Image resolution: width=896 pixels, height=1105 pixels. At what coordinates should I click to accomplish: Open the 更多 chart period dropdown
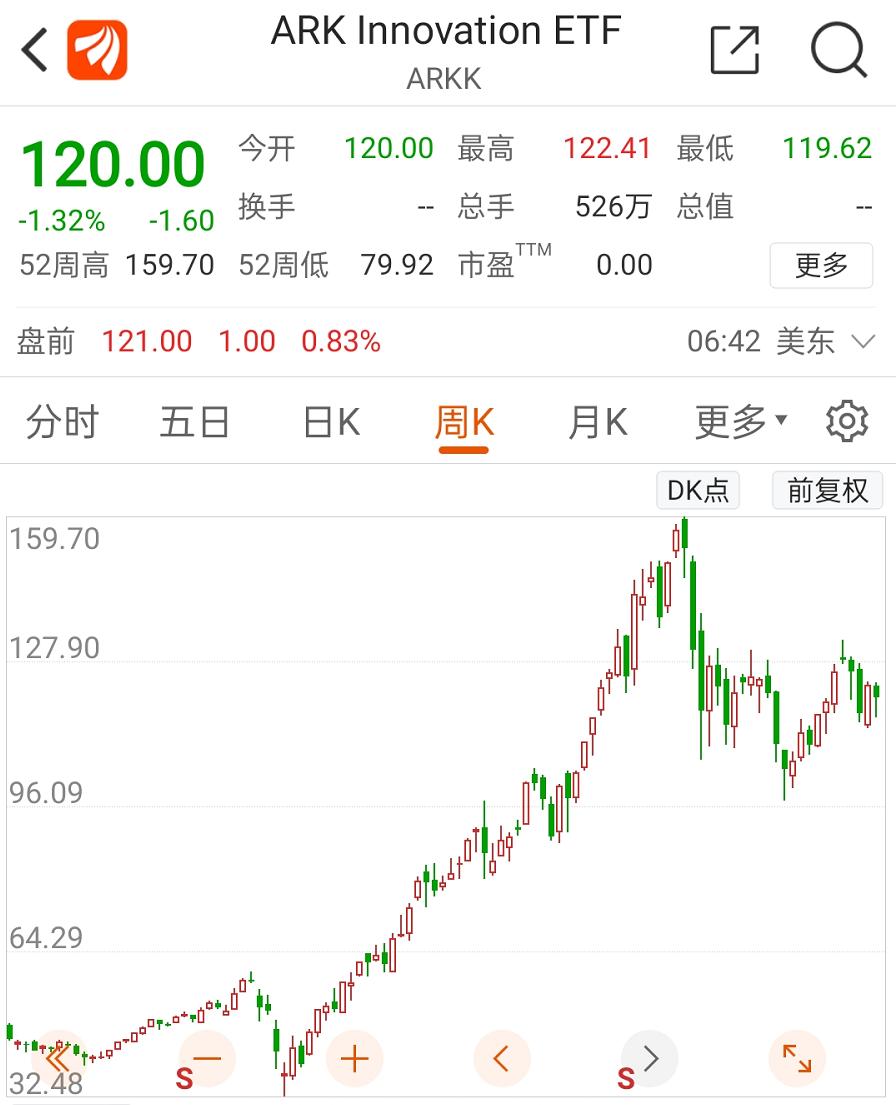coord(740,422)
